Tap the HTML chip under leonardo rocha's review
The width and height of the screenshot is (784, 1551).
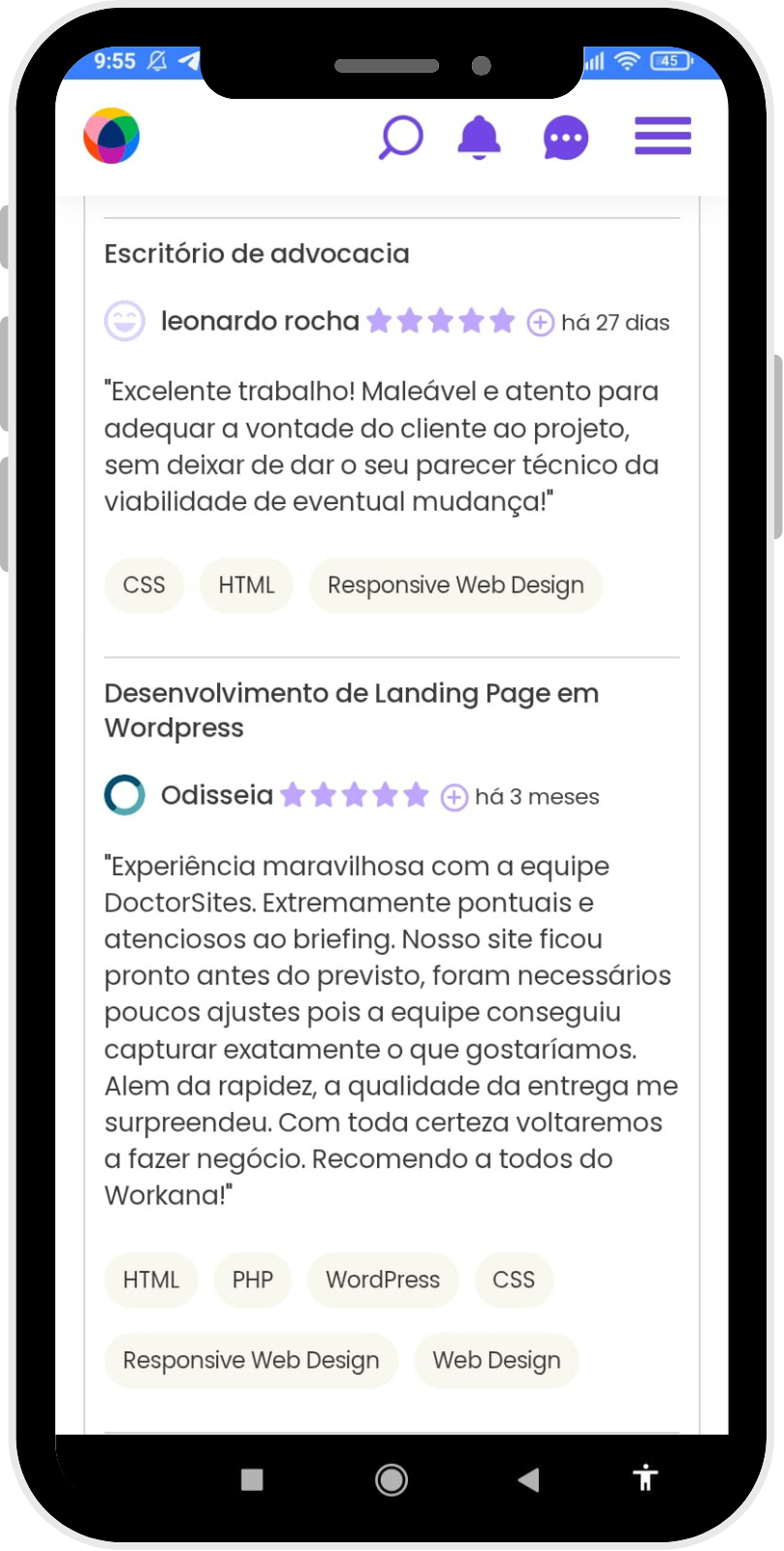pyautogui.click(x=246, y=586)
